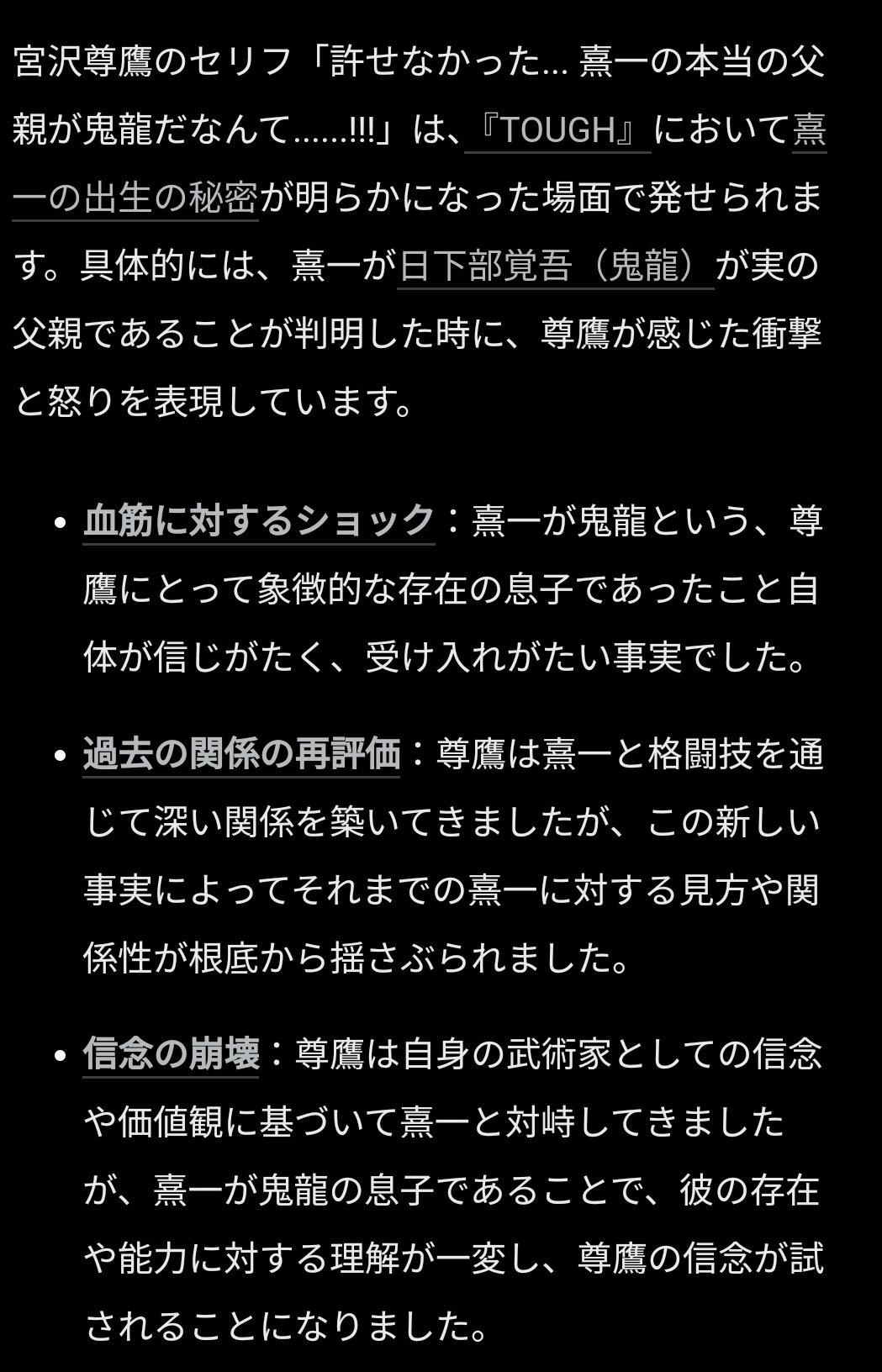
Task: Open the 熹一の出生の秘密 link
Action: click(135, 198)
